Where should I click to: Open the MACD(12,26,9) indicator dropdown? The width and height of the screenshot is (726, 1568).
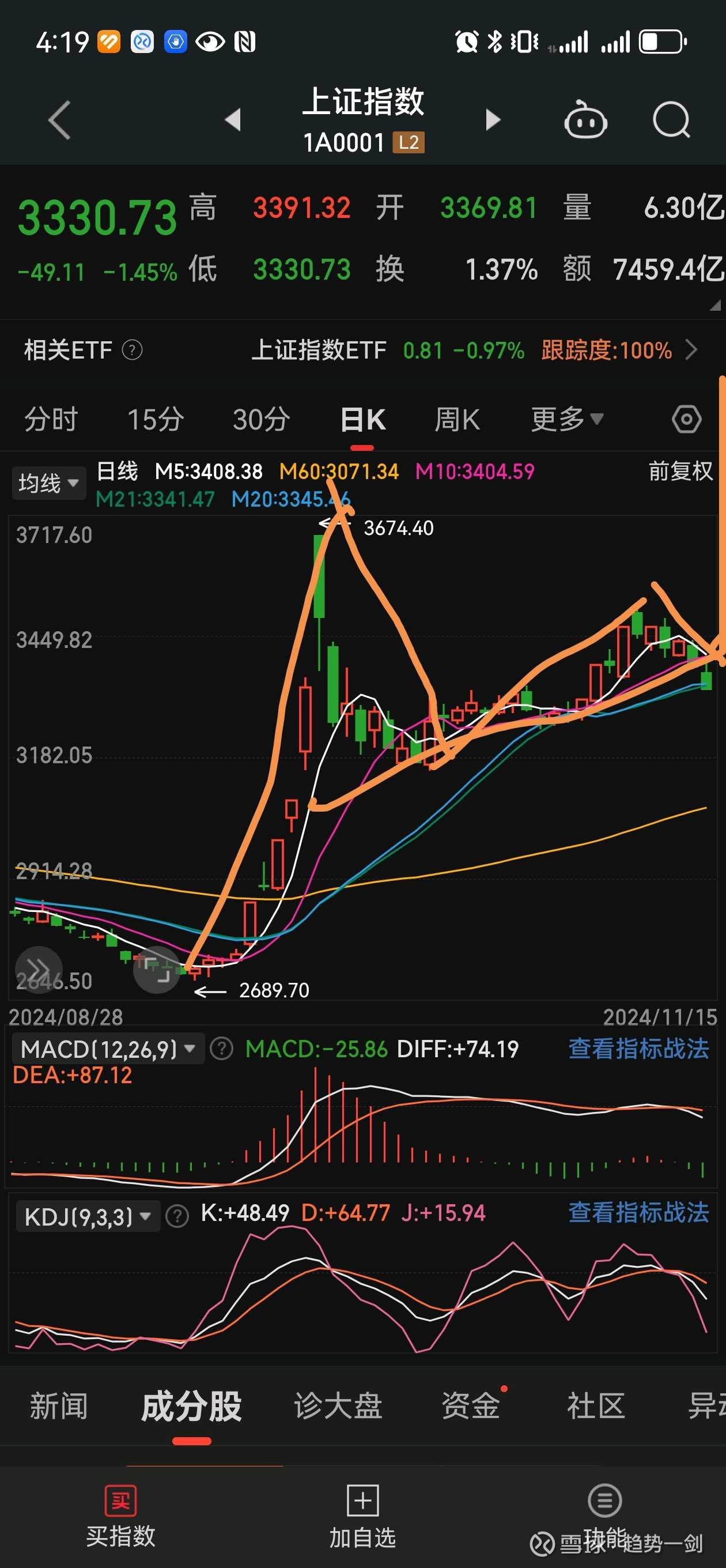click(108, 1049)
